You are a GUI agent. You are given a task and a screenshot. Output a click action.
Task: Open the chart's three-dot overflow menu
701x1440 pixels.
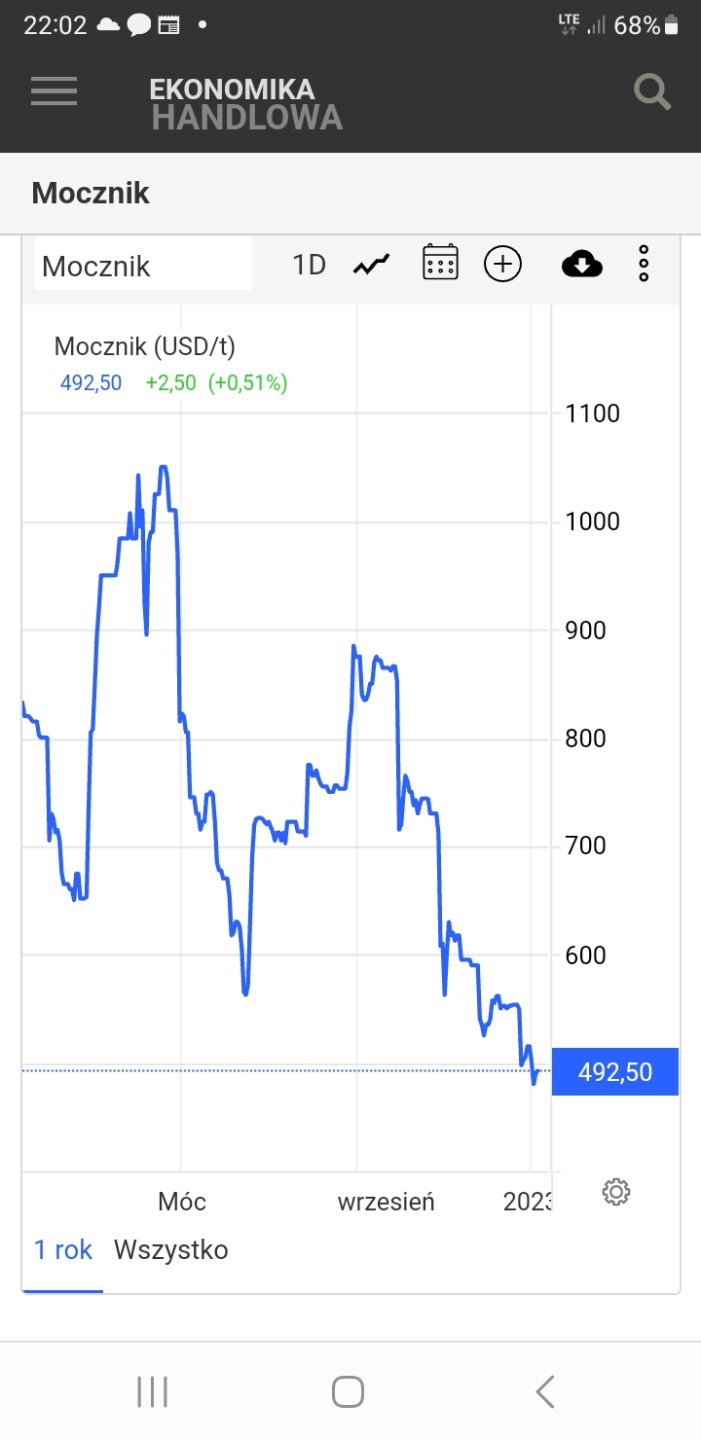(644, 263)
